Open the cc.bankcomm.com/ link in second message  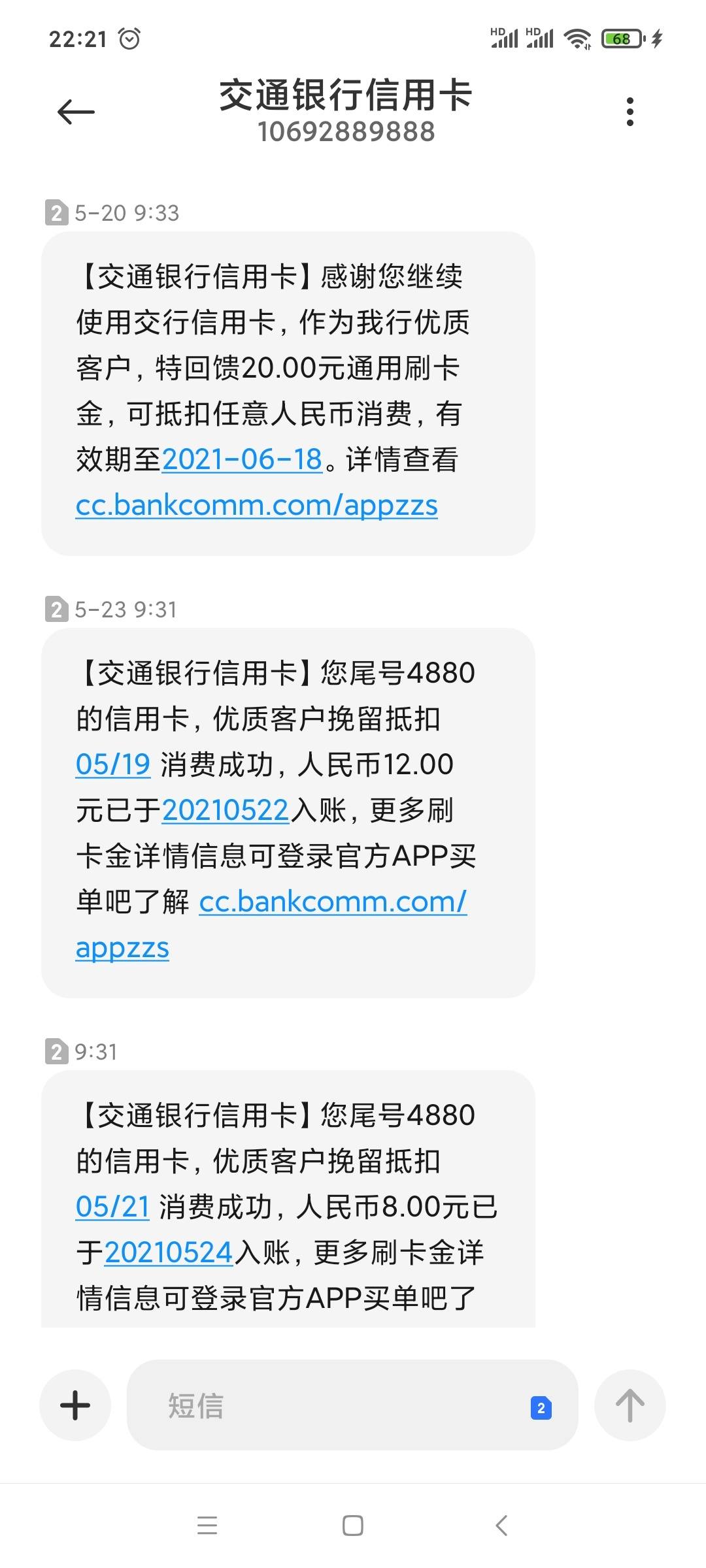[x=333, y=902]
